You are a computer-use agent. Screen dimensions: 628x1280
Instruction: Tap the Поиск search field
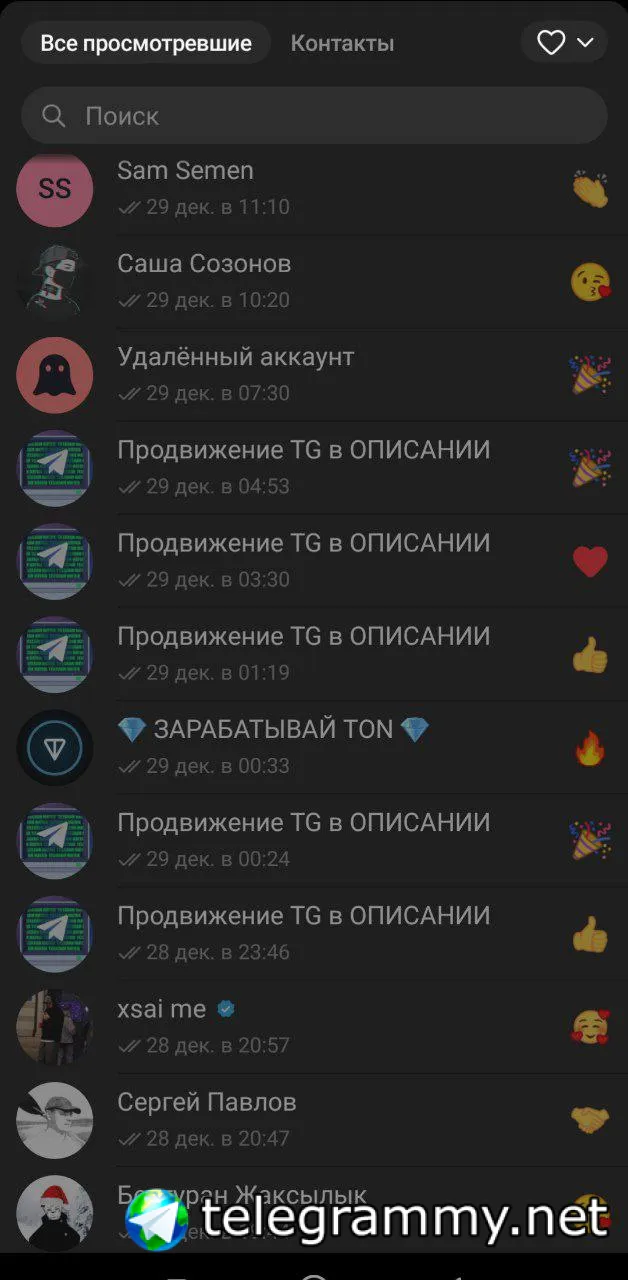click(x=314, y=116)
